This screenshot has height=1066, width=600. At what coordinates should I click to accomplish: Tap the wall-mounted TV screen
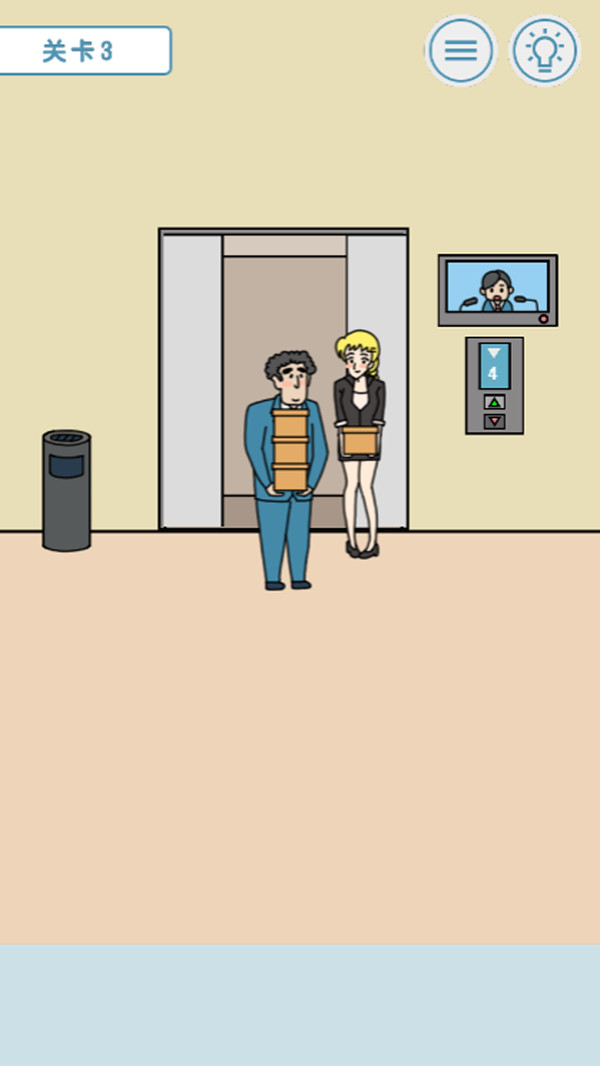497,288
